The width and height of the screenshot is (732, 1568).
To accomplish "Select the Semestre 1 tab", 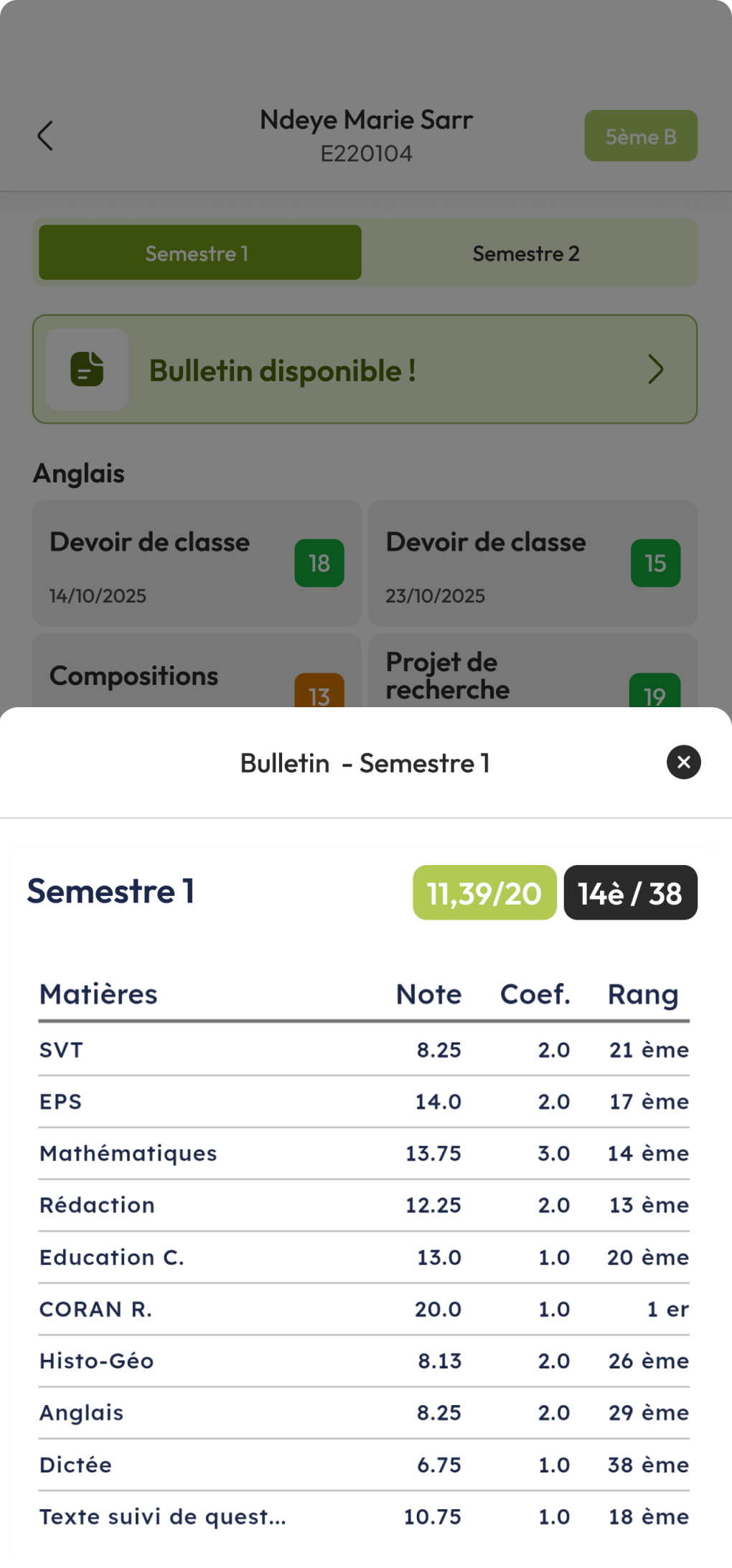I will 200,253.
